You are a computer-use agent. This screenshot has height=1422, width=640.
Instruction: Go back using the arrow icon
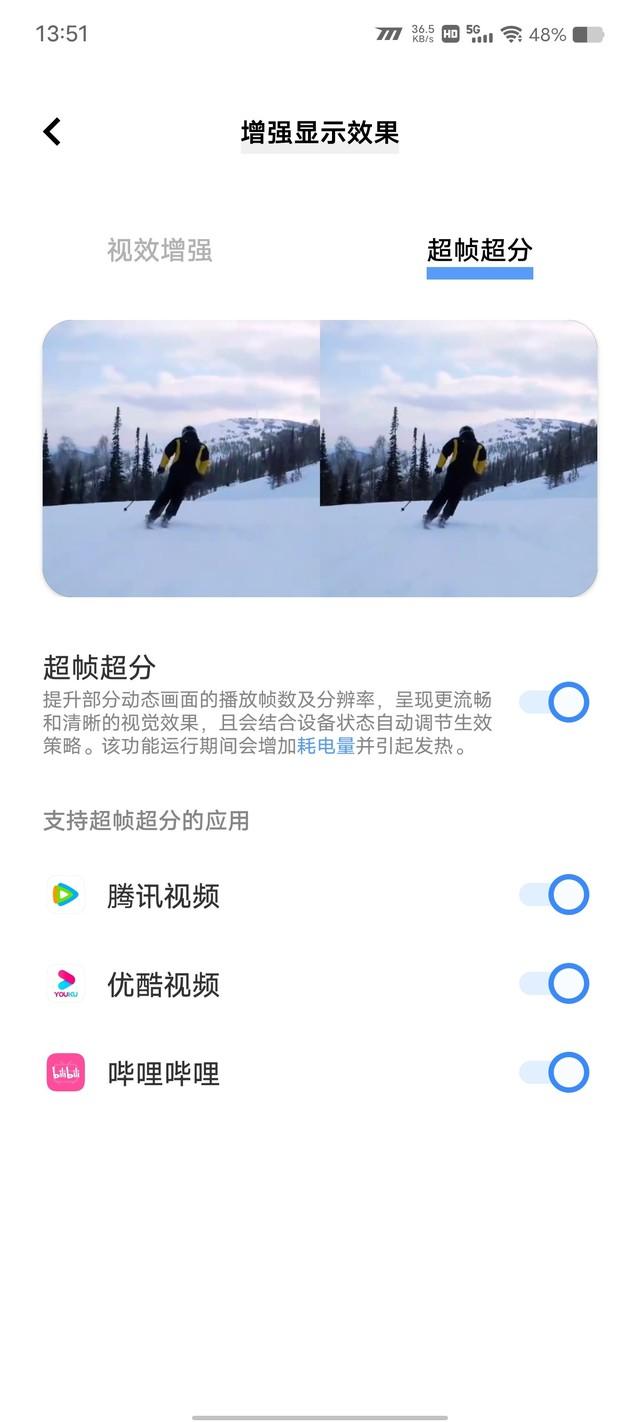click(52, 131)
